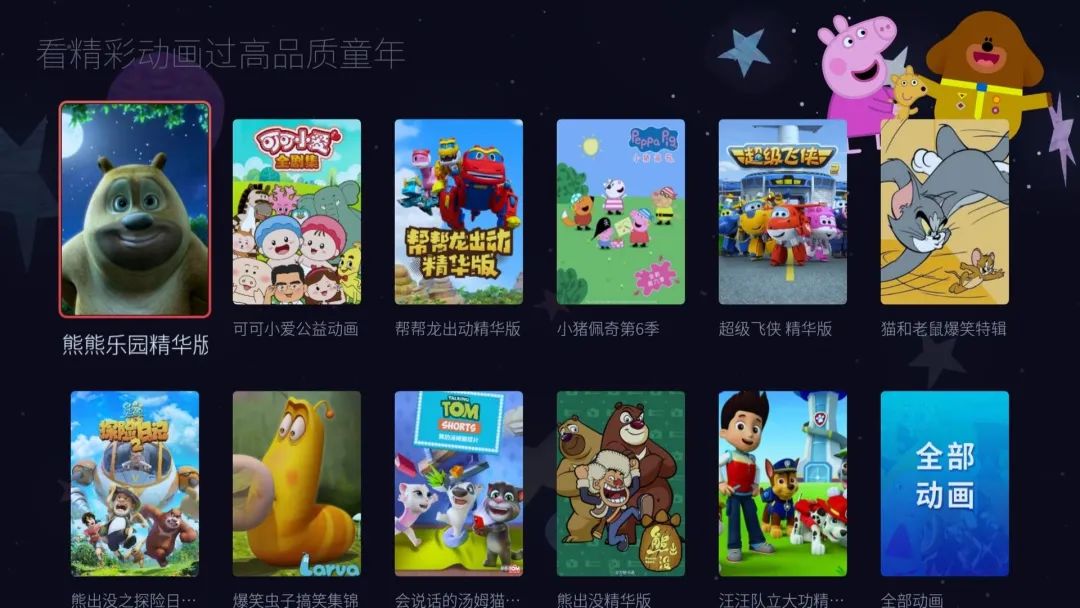
Task: Open the 熊出没之探险日记 tile
Action: pos(135,483)
